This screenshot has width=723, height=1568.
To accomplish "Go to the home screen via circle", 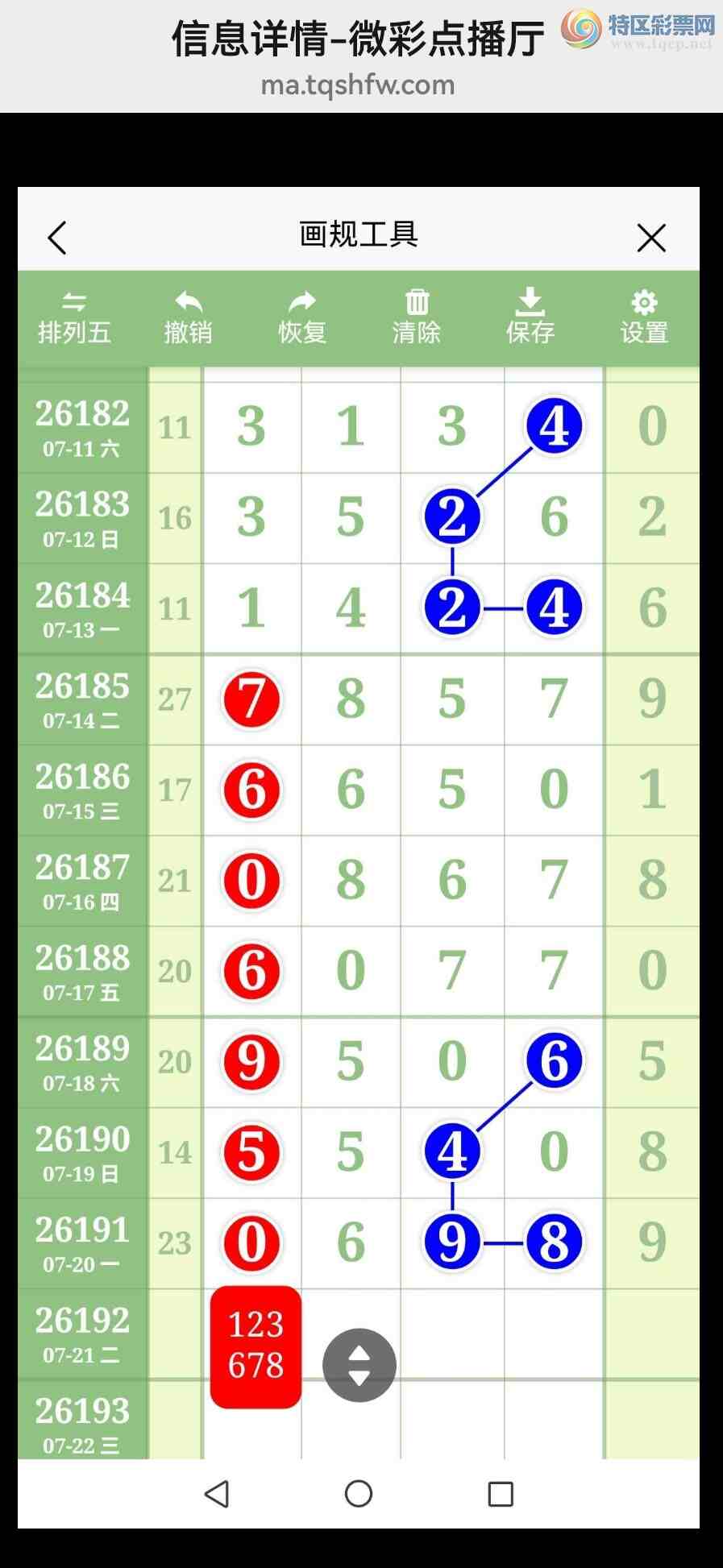I will tap(359, 1494).
